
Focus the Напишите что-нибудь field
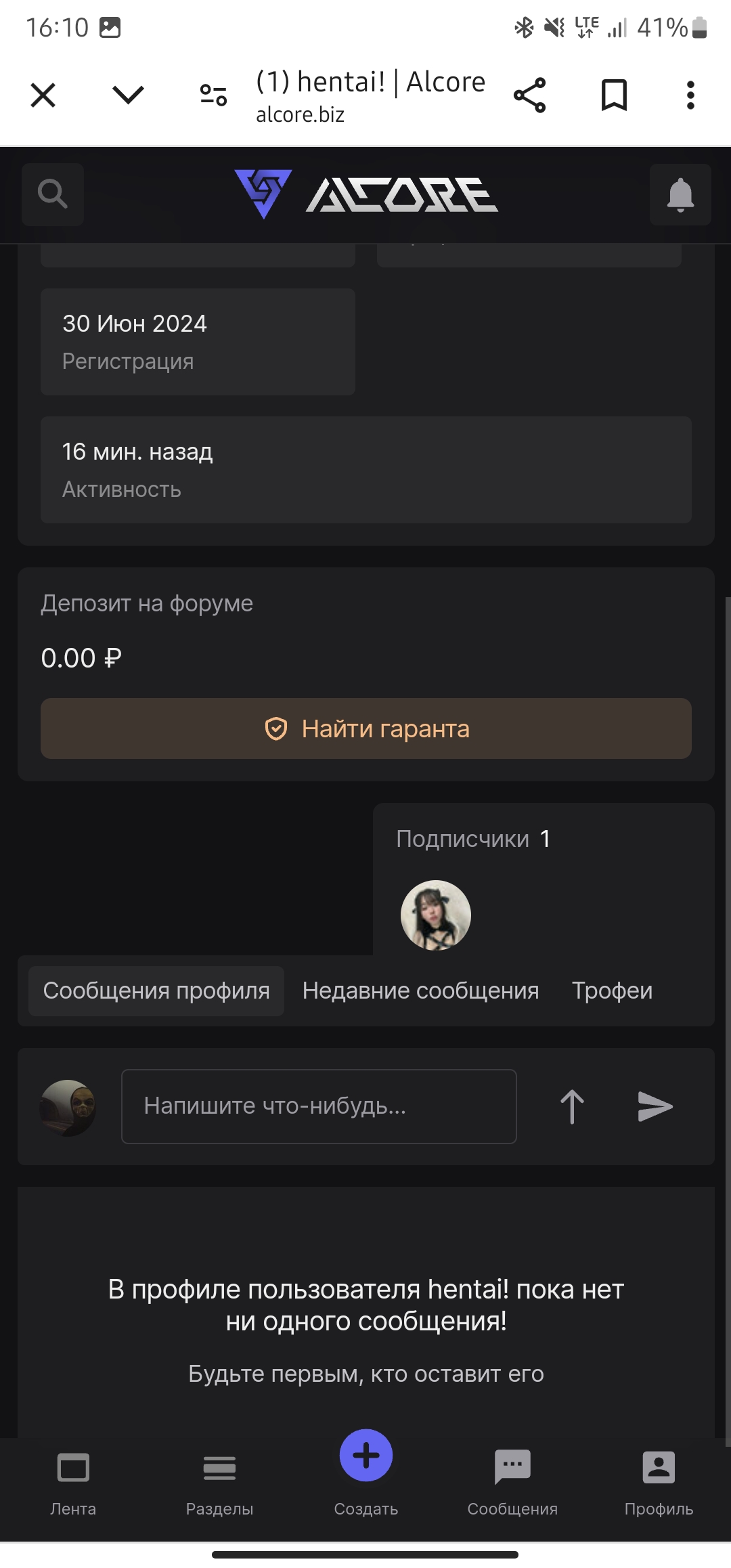(x=319, y=1106)
